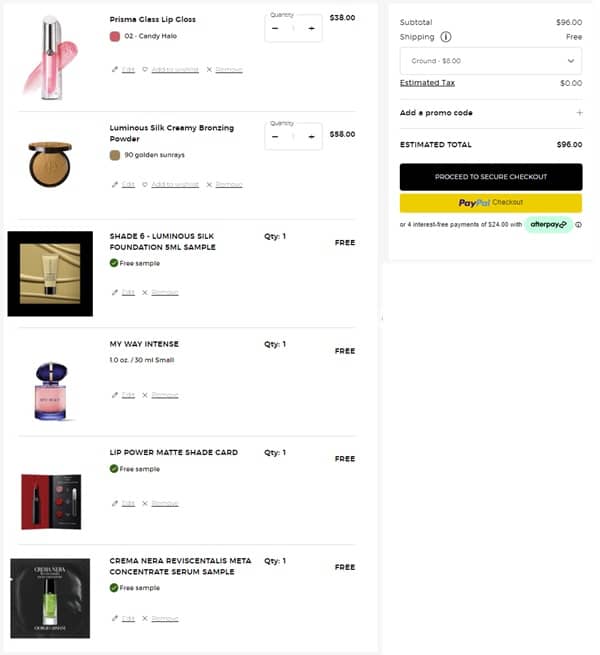Show shipping info icon details

click(445, 37)
